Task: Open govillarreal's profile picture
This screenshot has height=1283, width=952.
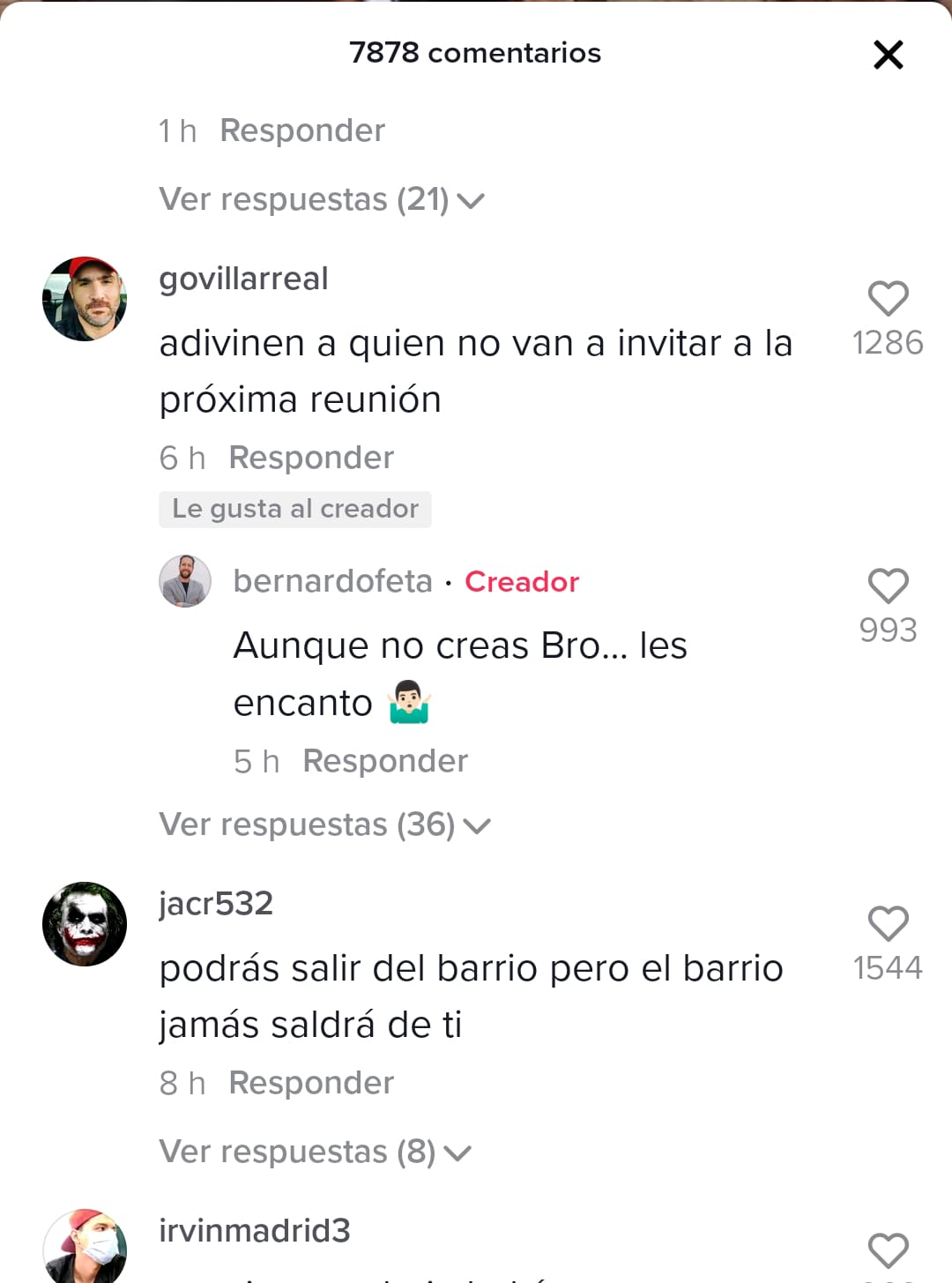Action: (85, 299)
